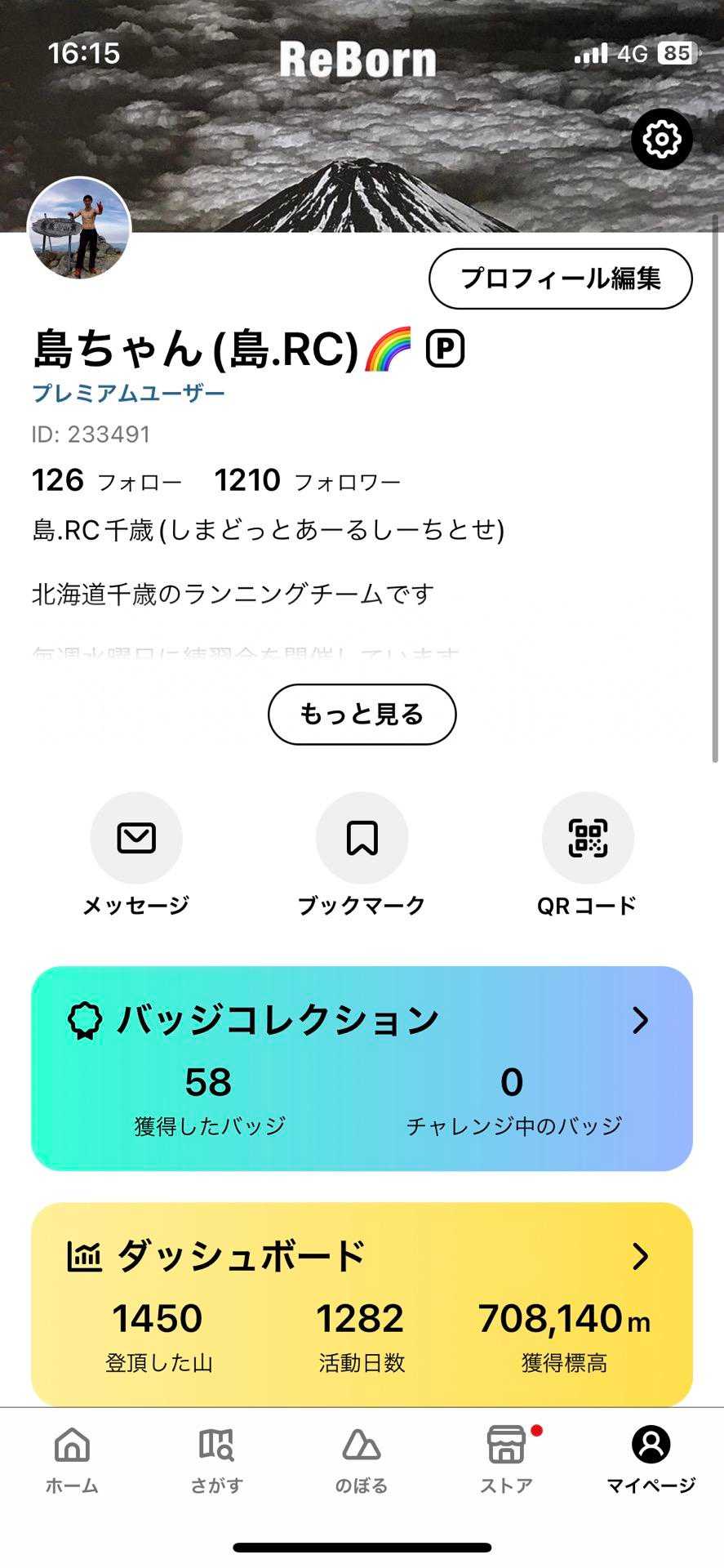
Task: View the profile avatar photo
Action: pos(80,229)
